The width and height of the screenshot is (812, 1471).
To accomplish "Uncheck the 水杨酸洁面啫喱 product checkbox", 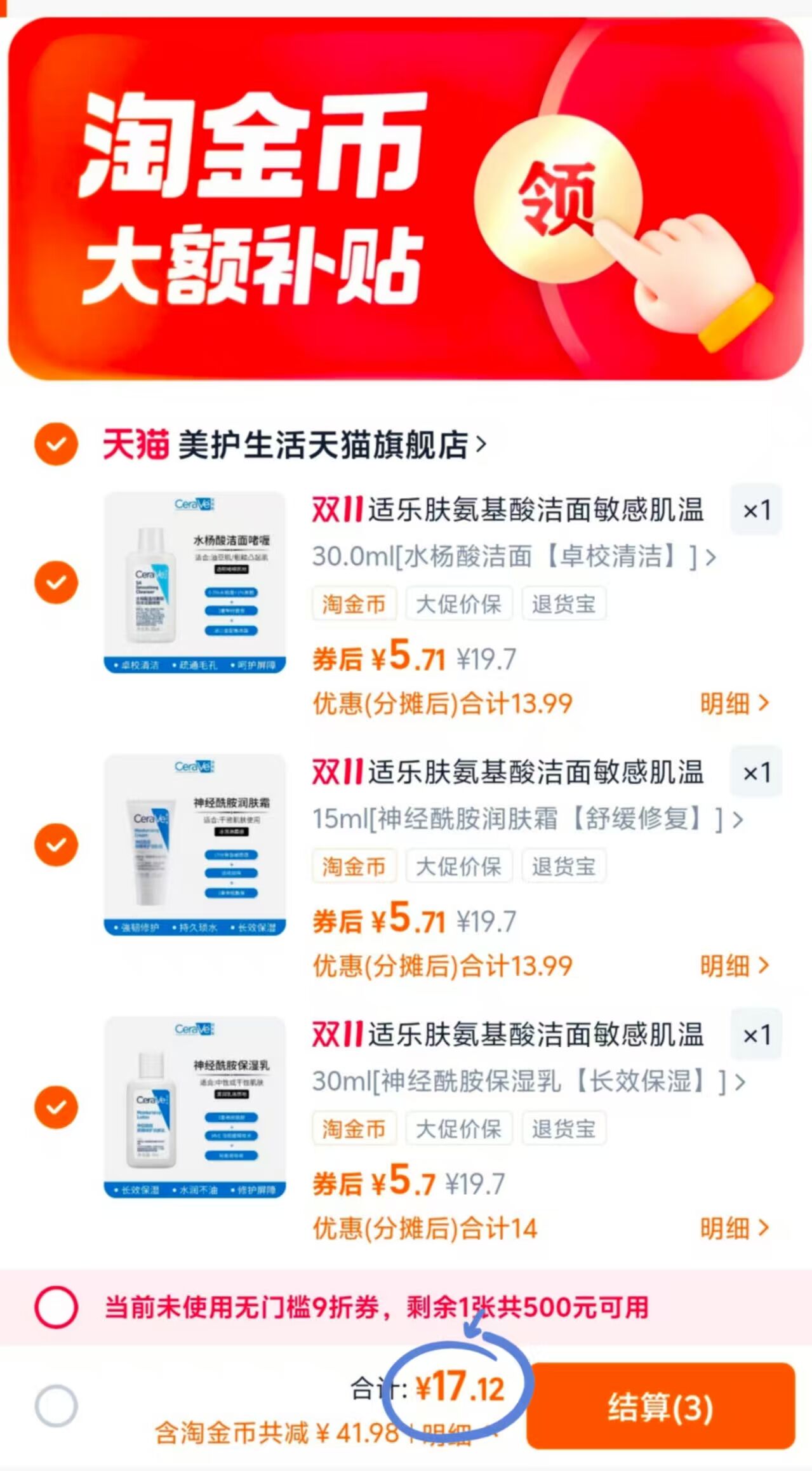I will coord(56,582).
